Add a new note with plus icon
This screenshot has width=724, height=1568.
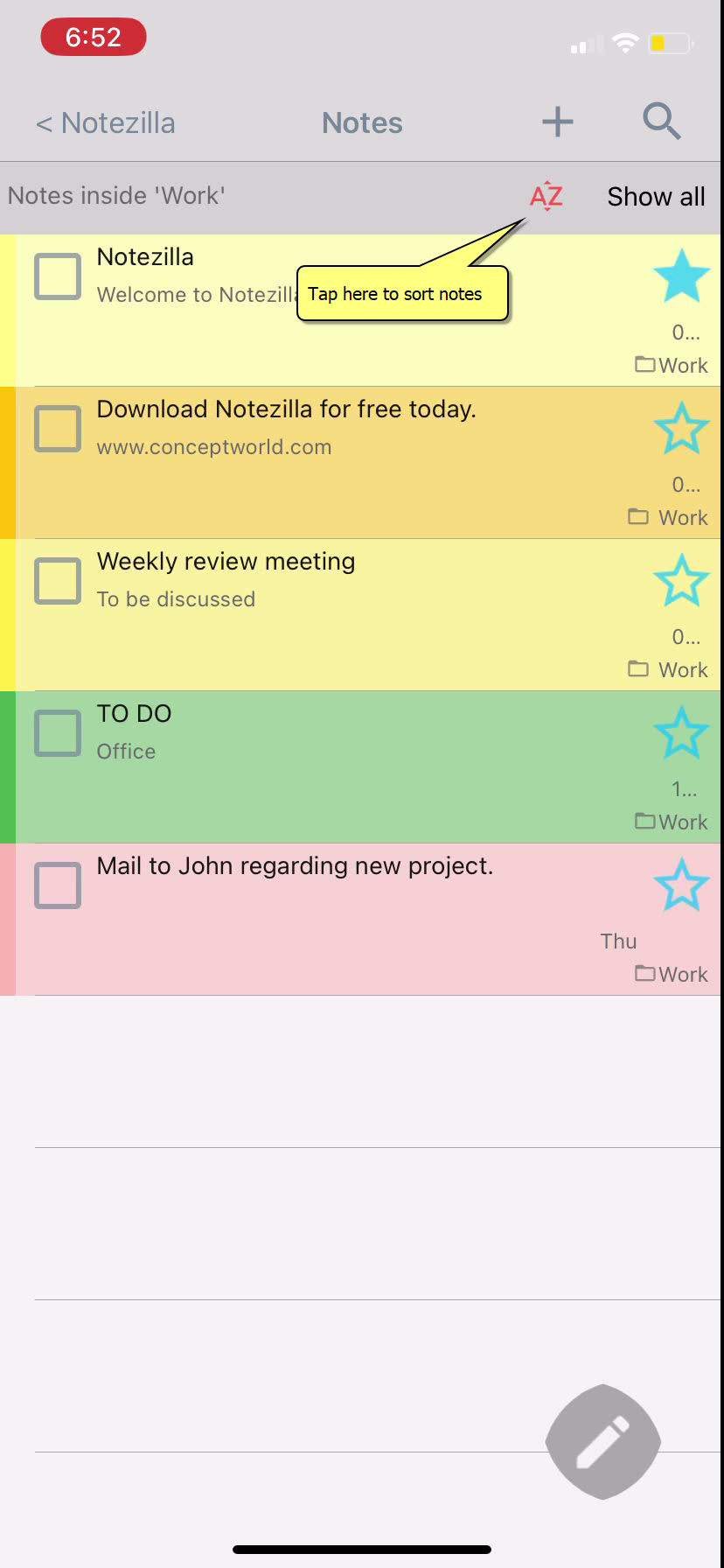coord(557,122)
